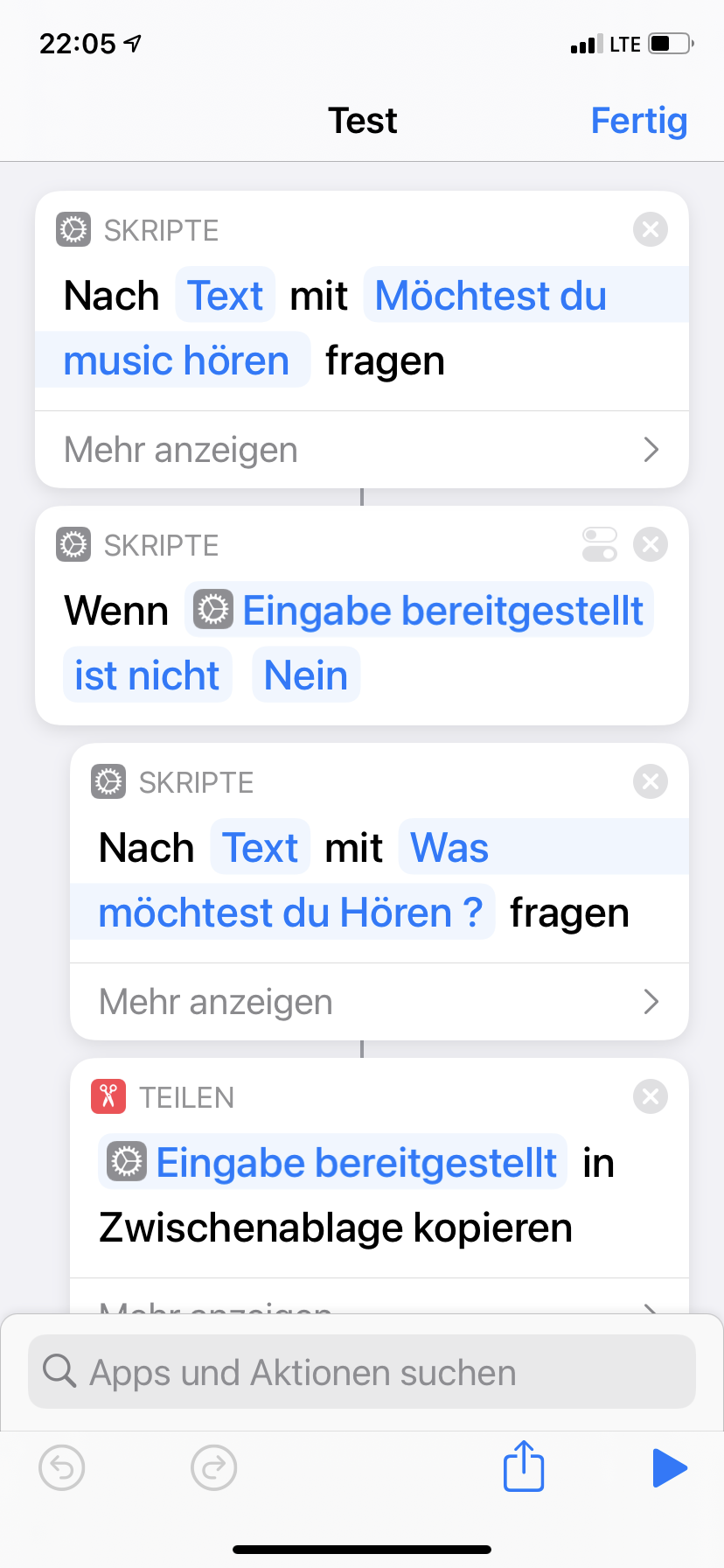Edit the 'Nein' condition value
This screenshot has height=1568, width=724.
[x=306, y=675]
